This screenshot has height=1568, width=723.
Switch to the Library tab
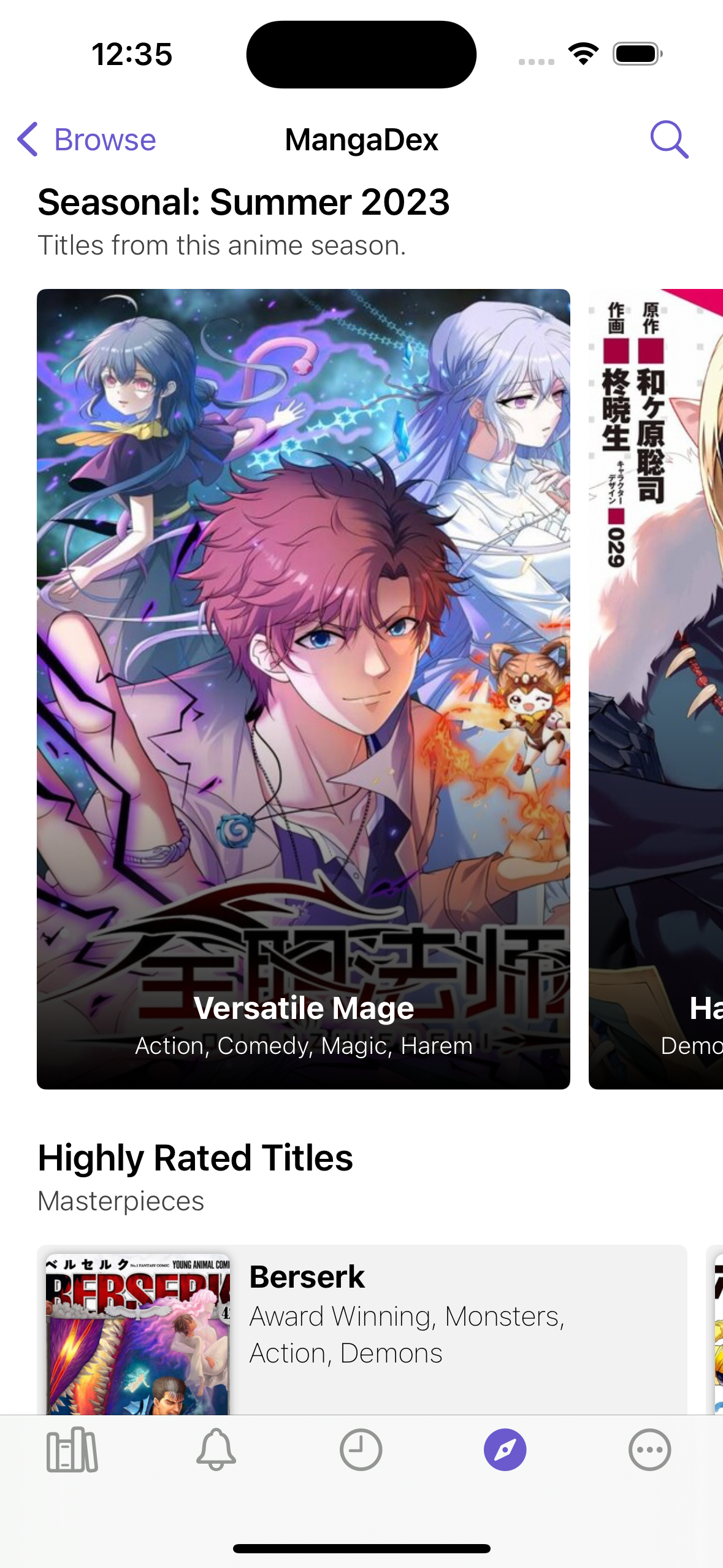72,1450
